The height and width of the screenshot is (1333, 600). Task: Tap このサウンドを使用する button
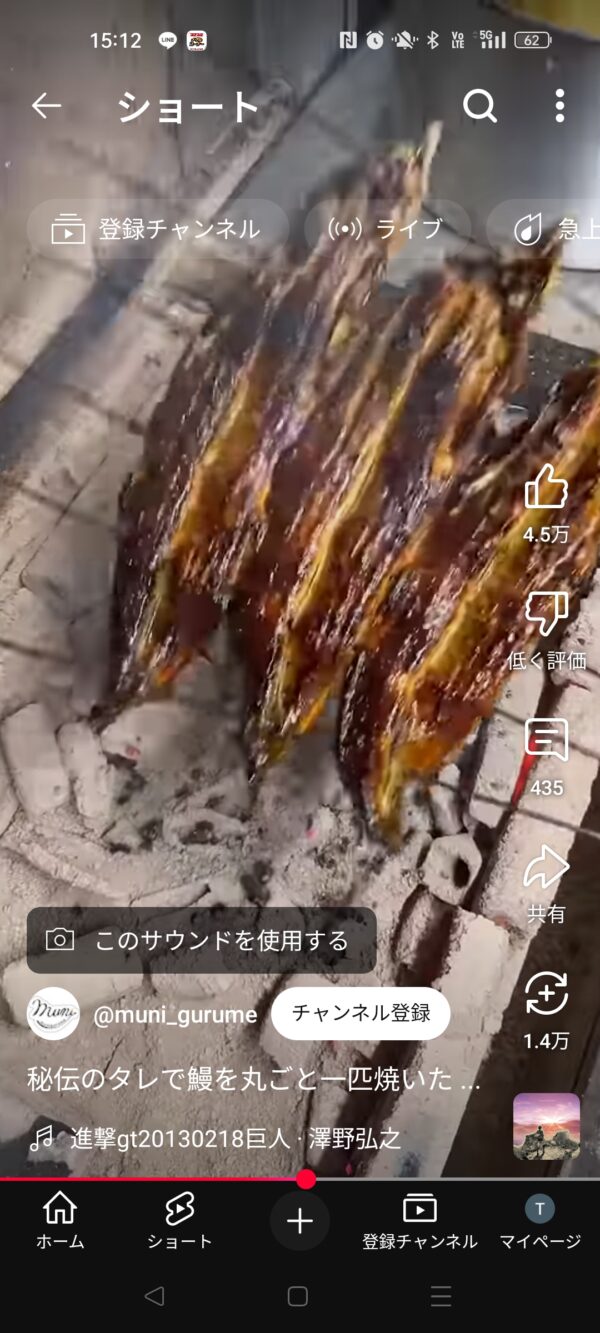201,940
